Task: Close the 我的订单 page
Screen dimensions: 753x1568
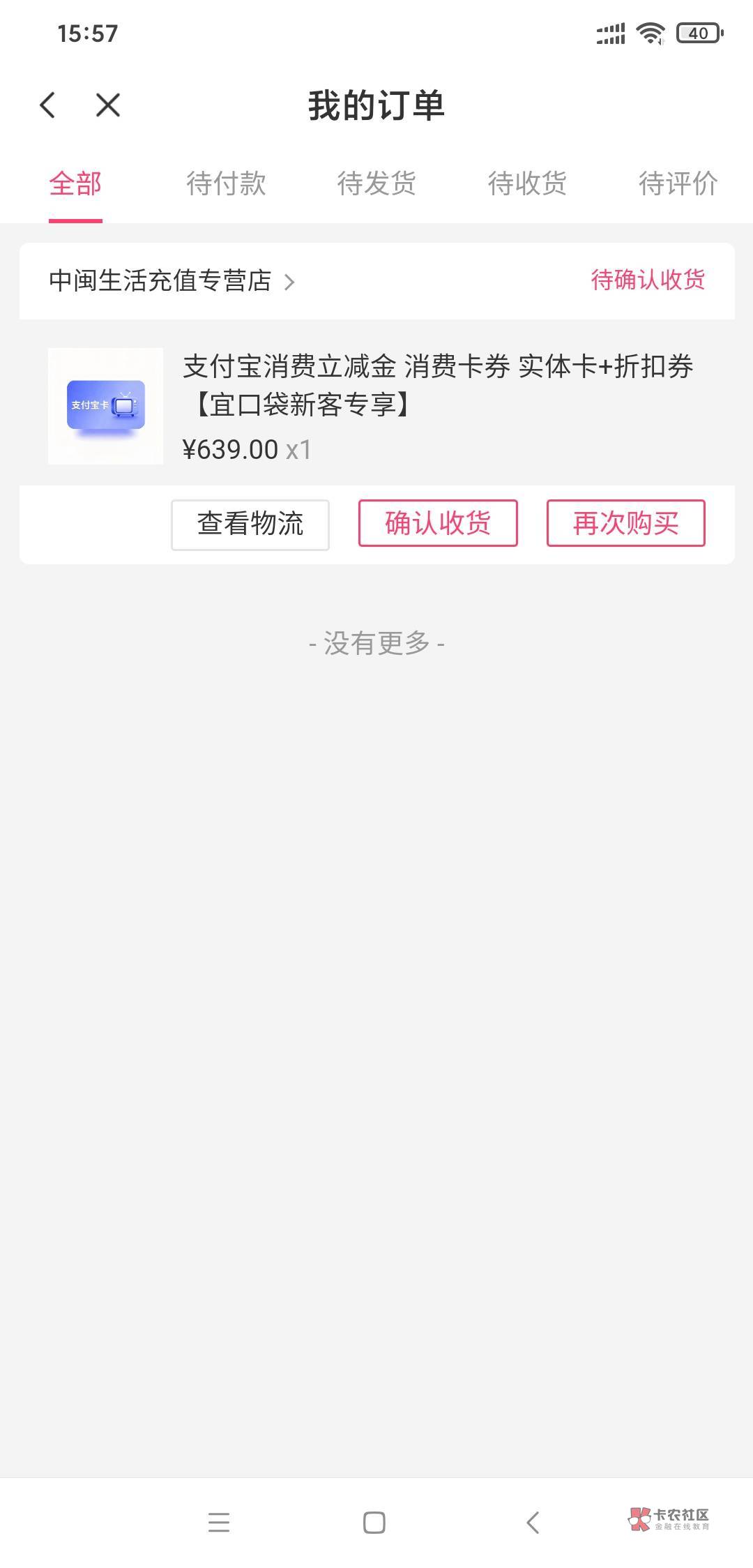Action: pyautogui.click(x=108, y=105)
